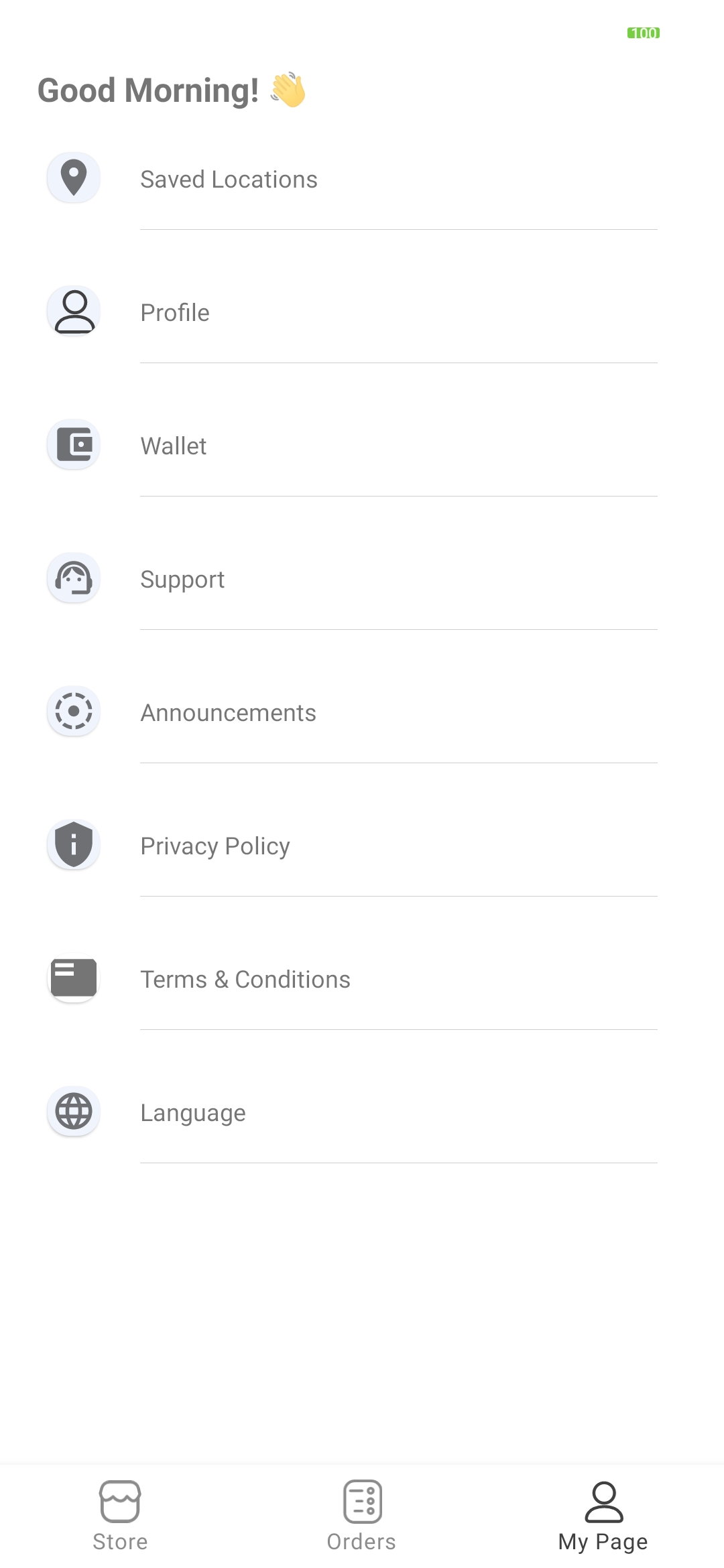
Task: Switch to the Store tab
Action: [120, 1516]
